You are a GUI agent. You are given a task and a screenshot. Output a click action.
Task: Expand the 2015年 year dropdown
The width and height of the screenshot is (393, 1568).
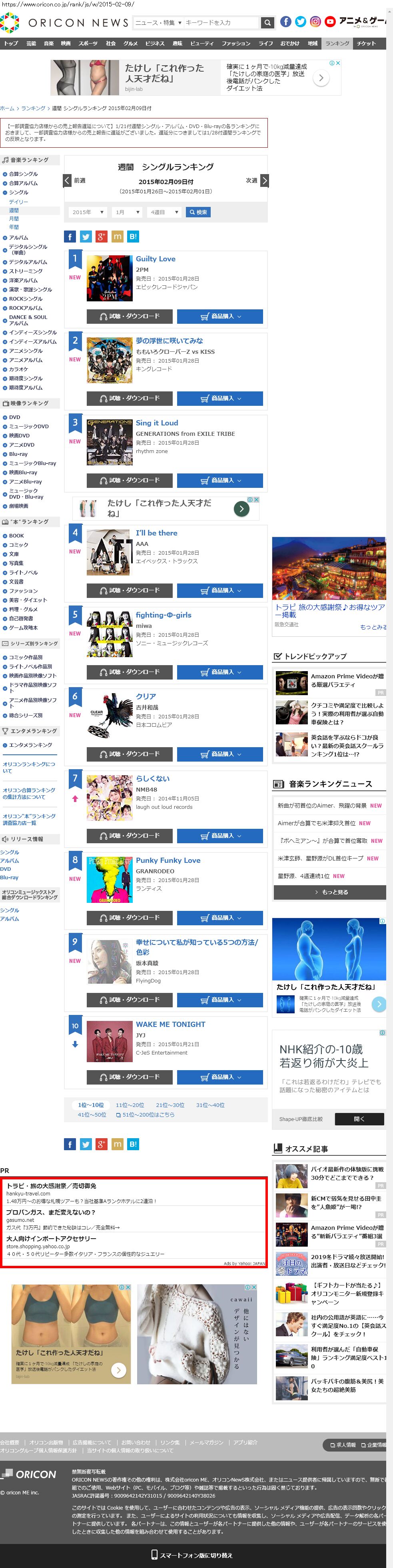pos(88,213)
